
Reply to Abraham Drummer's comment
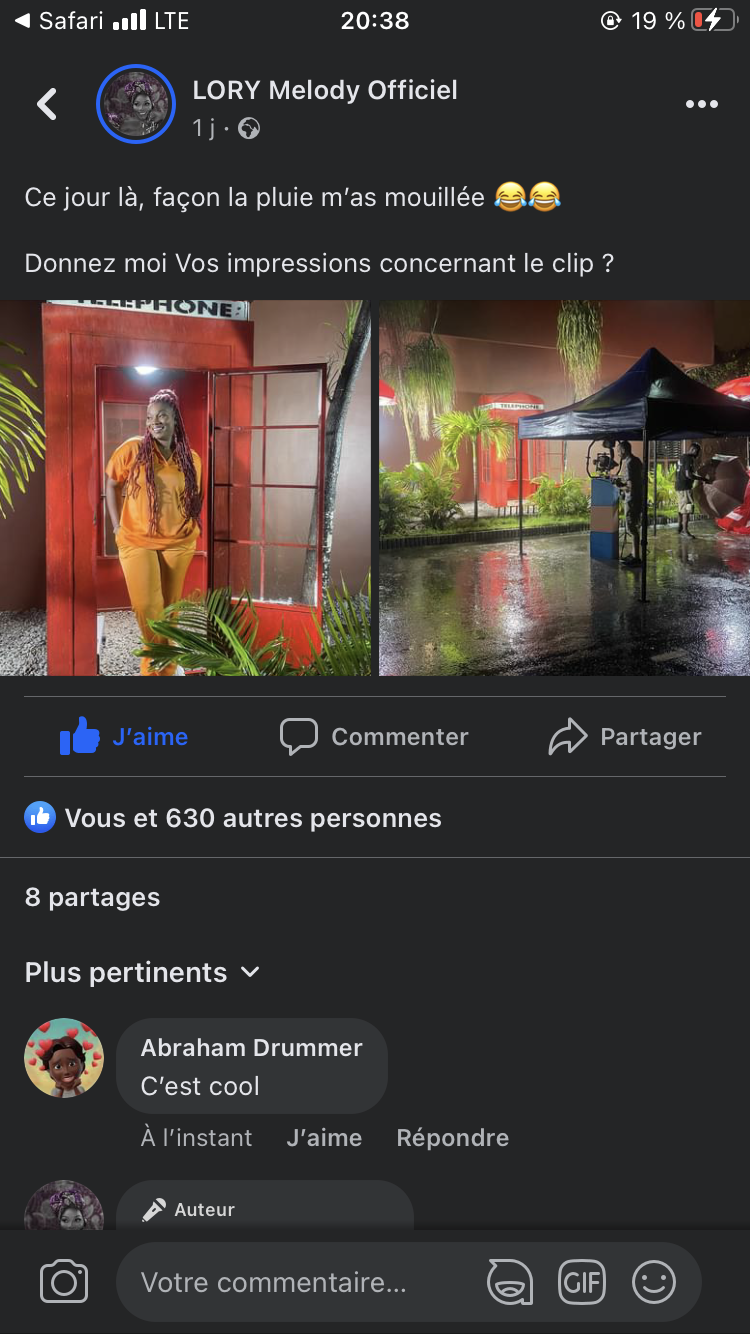(x=452, y=1138)
